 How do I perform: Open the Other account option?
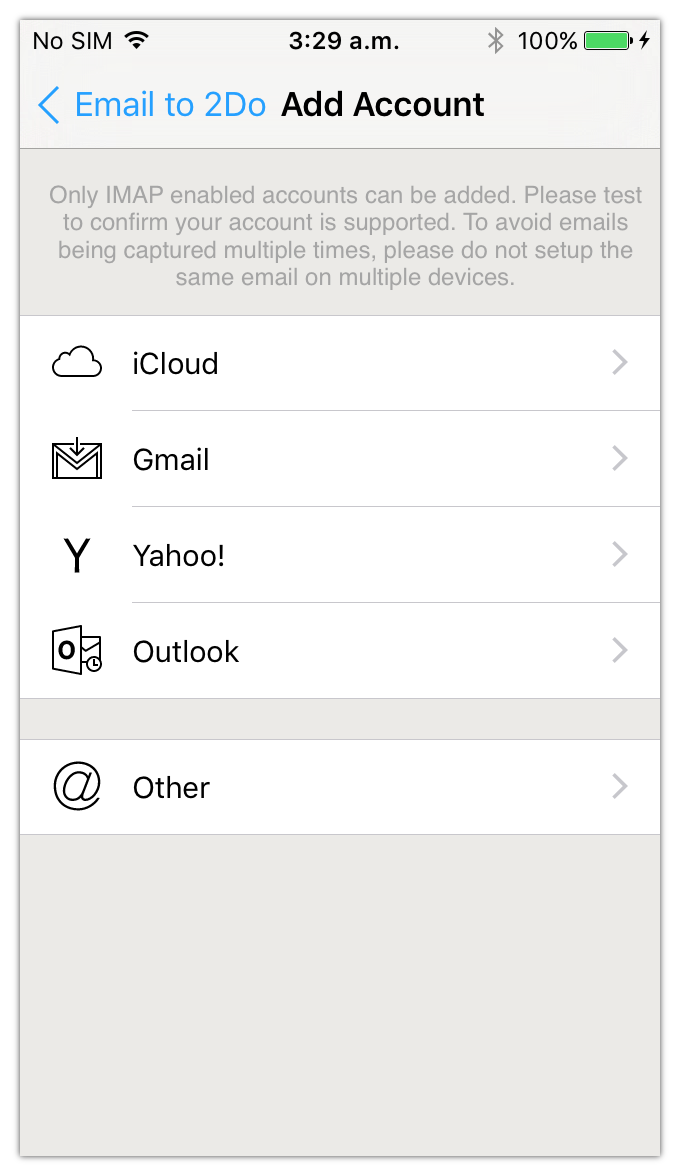coord(340,787)
